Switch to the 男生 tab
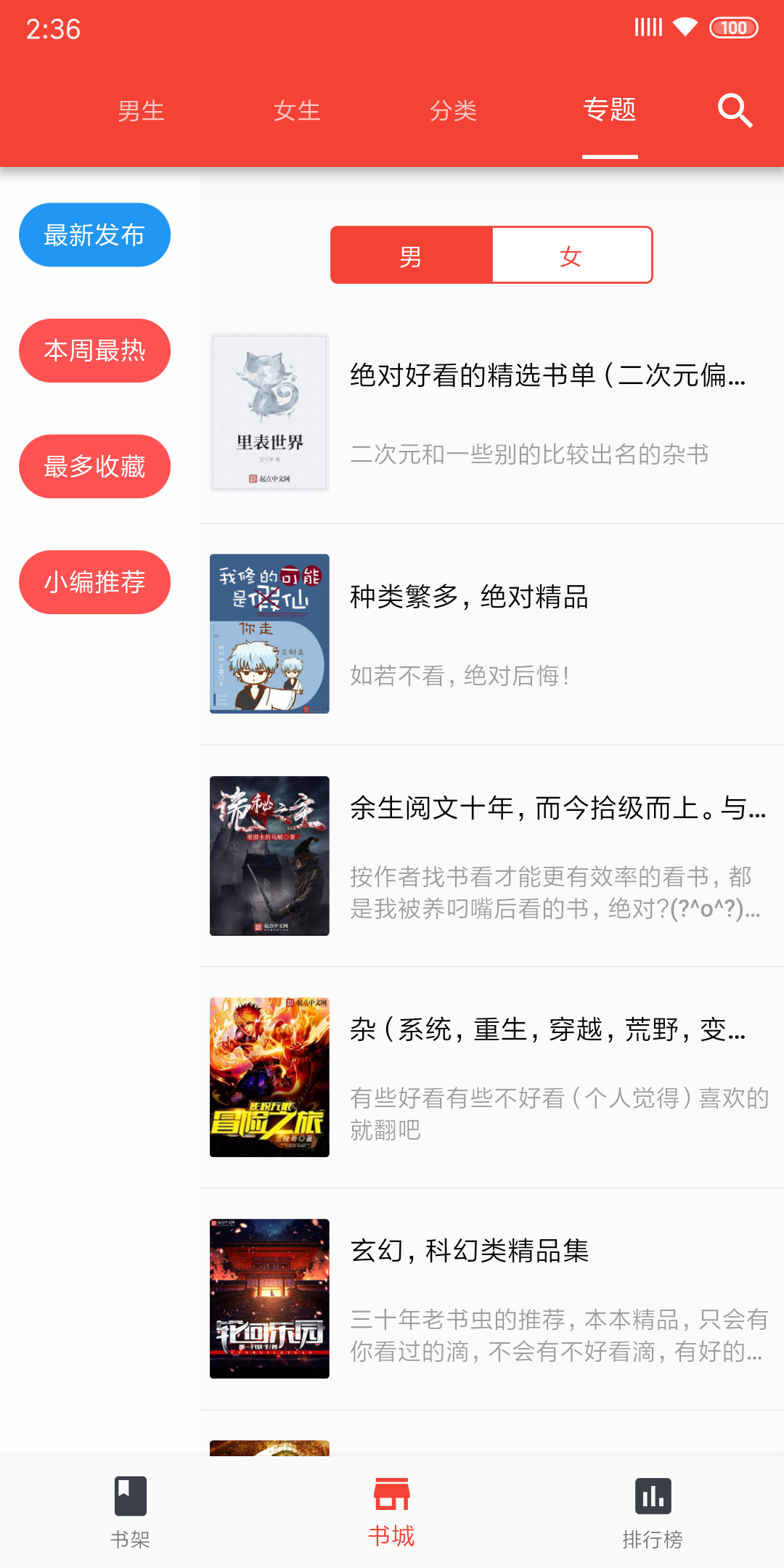The width and height of the screenshot is (784, 1568). click(x=141, y=110)
